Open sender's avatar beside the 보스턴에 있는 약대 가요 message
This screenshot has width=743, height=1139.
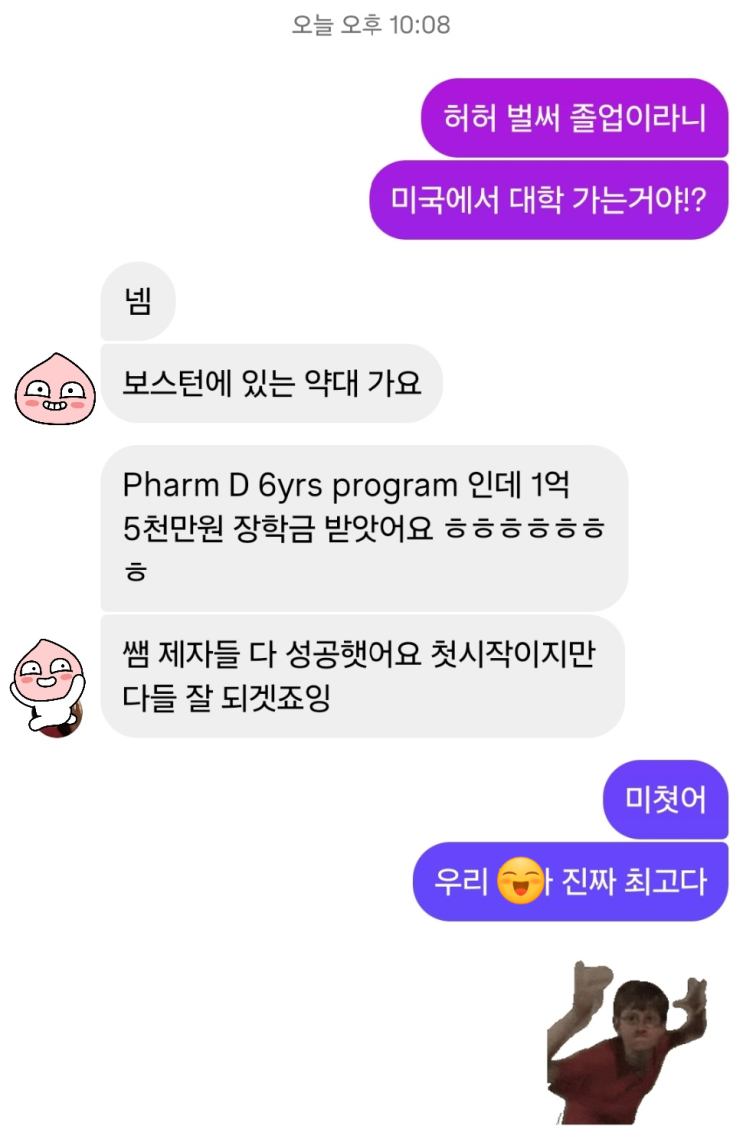pos(54,388)
